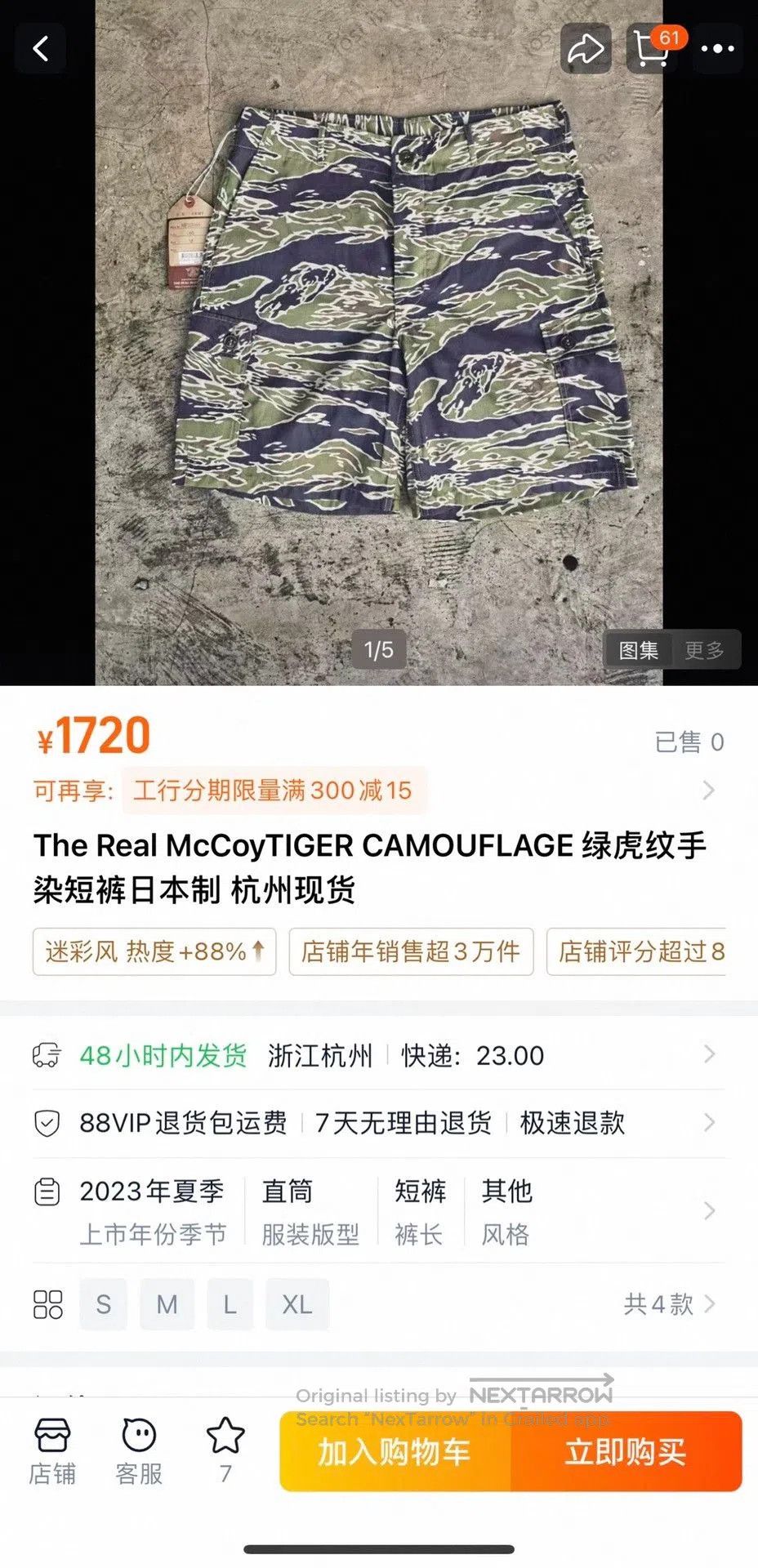The height and width of the screenshot is (1568, 758).
Task: Open the 工行分期限量满300减15 promotion row
Action: (x=378, y=790)
